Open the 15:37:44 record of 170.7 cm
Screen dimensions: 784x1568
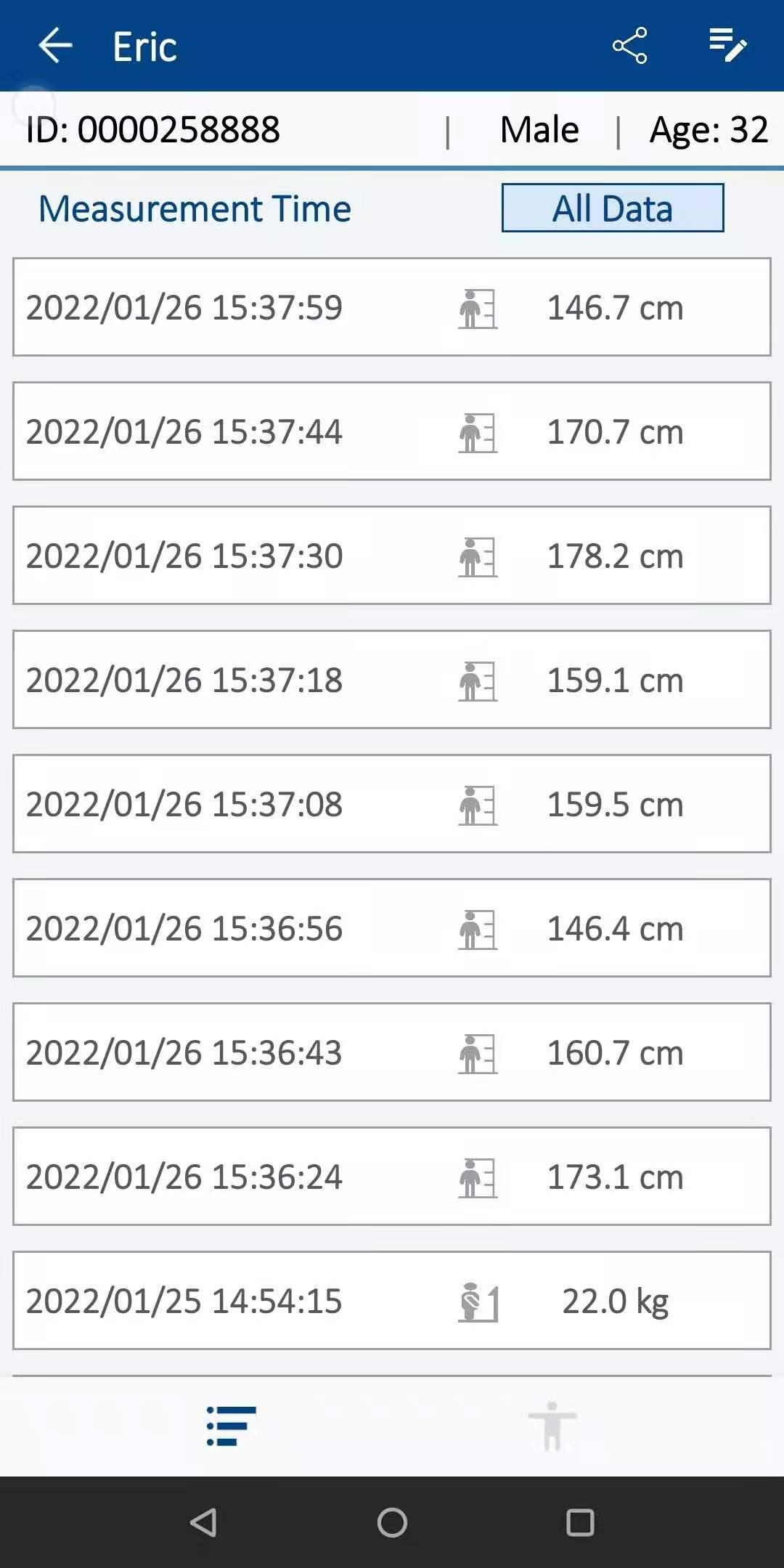pos(392,431)
